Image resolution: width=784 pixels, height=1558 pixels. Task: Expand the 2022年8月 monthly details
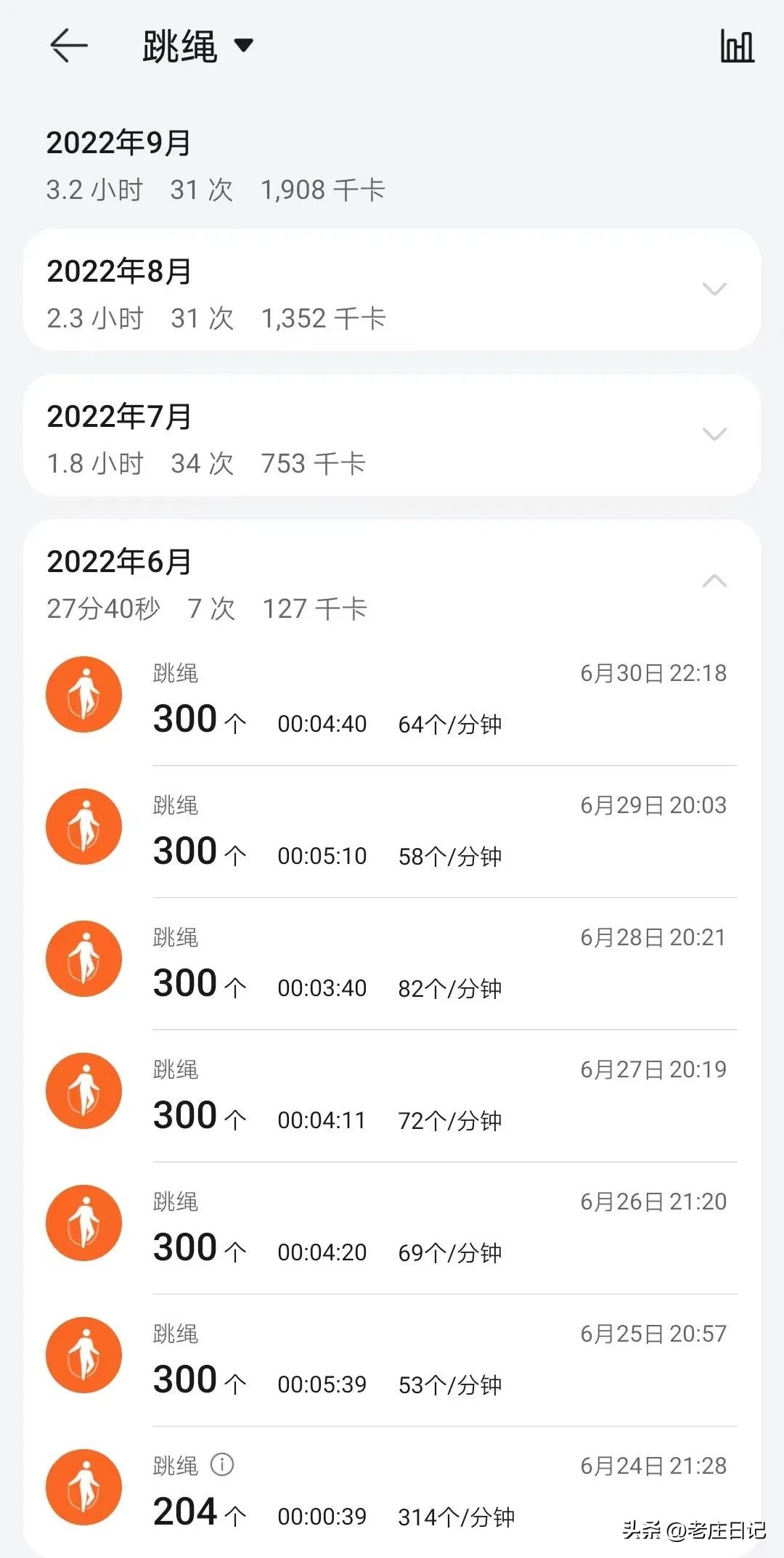(x=714, y=290)
